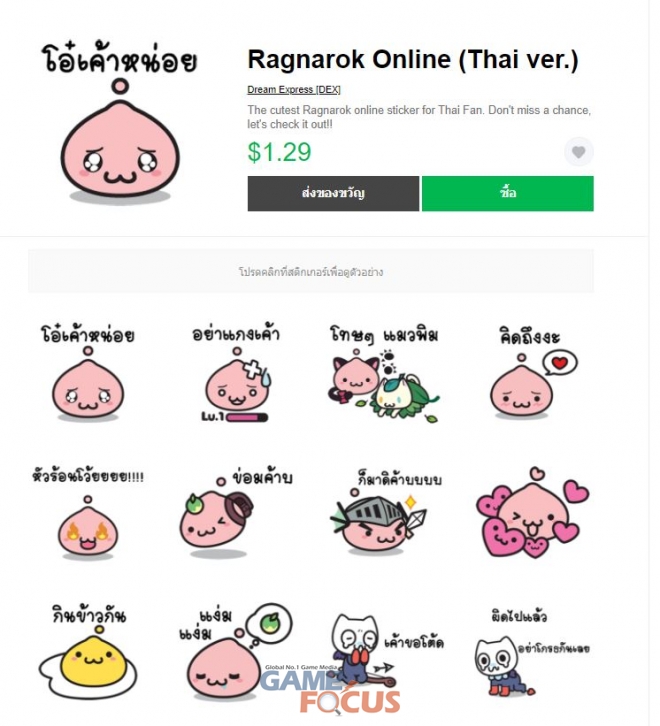Tap the ส่งของขวัญ send gift button

tap(333, 193)
